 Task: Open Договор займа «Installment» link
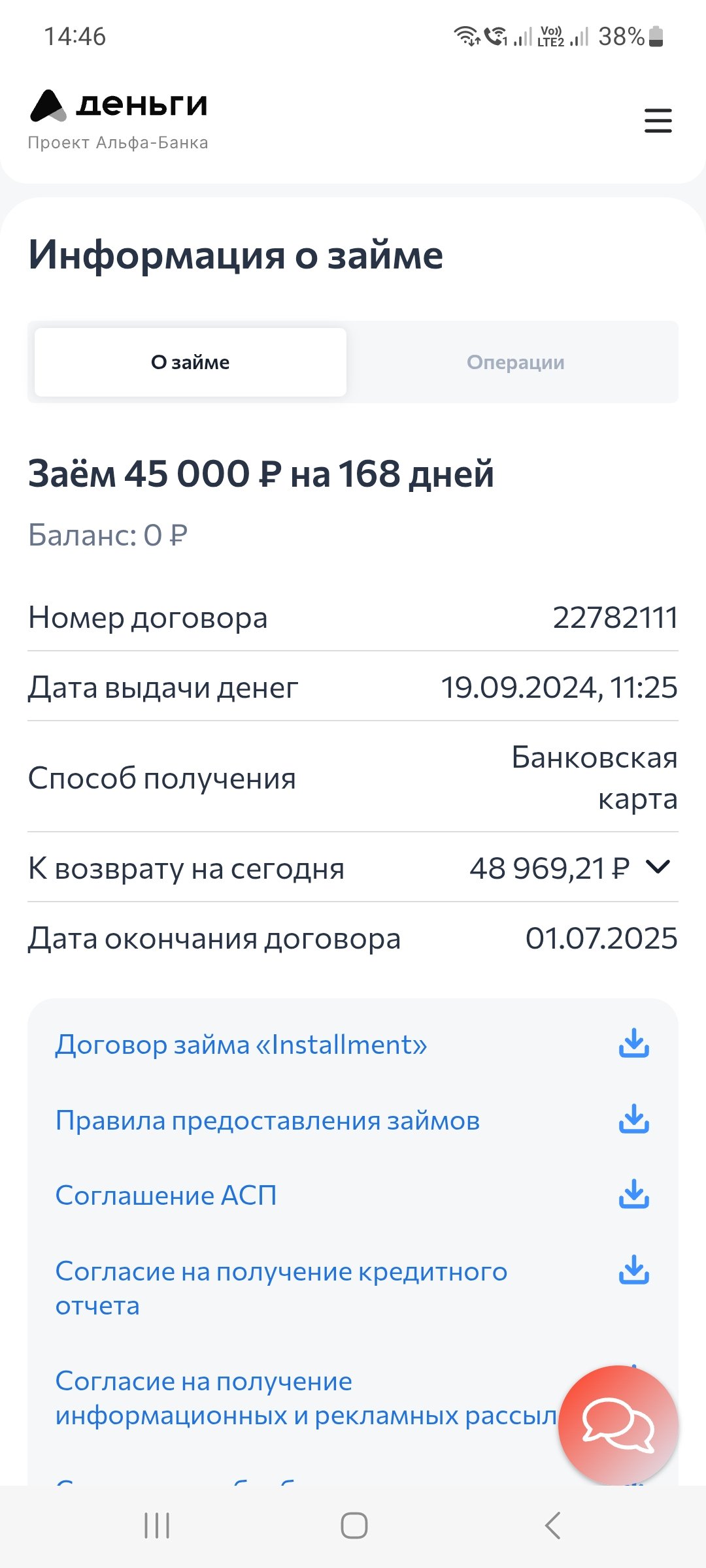click(241, 1045)
